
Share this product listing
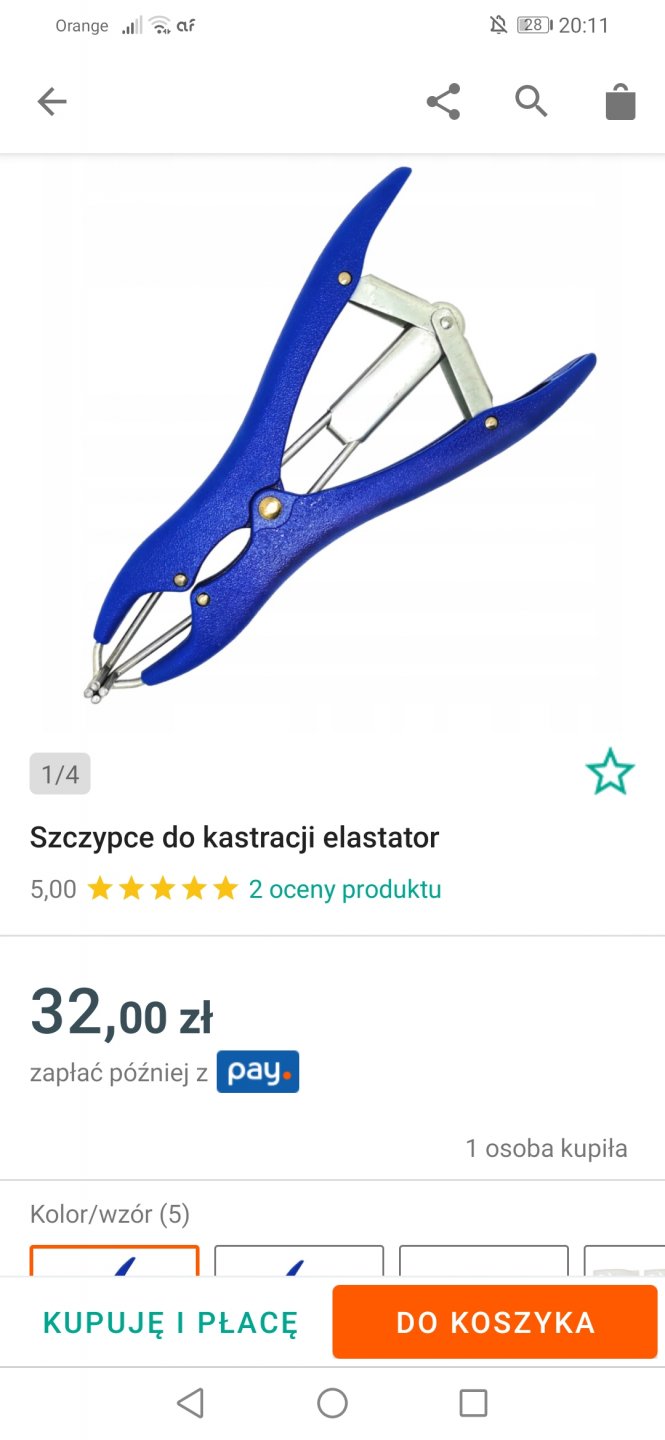tap(443, 101)
